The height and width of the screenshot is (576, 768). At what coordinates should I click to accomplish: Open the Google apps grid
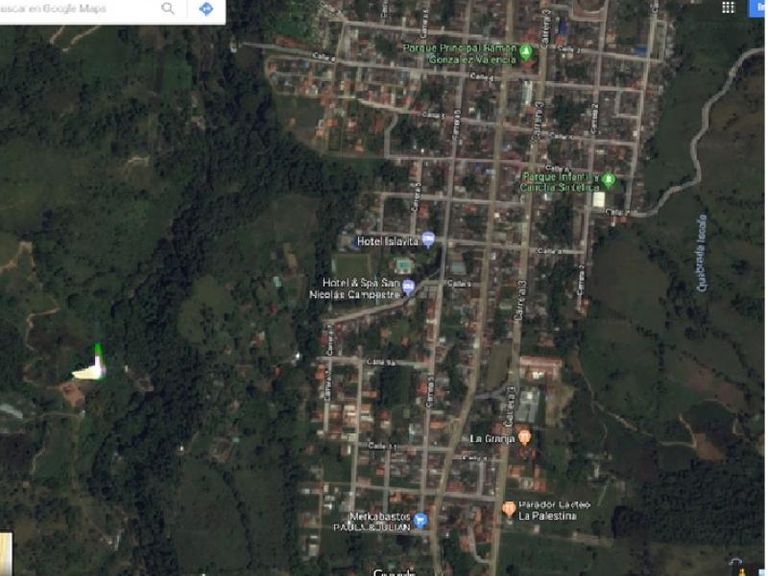click(728, 8)
